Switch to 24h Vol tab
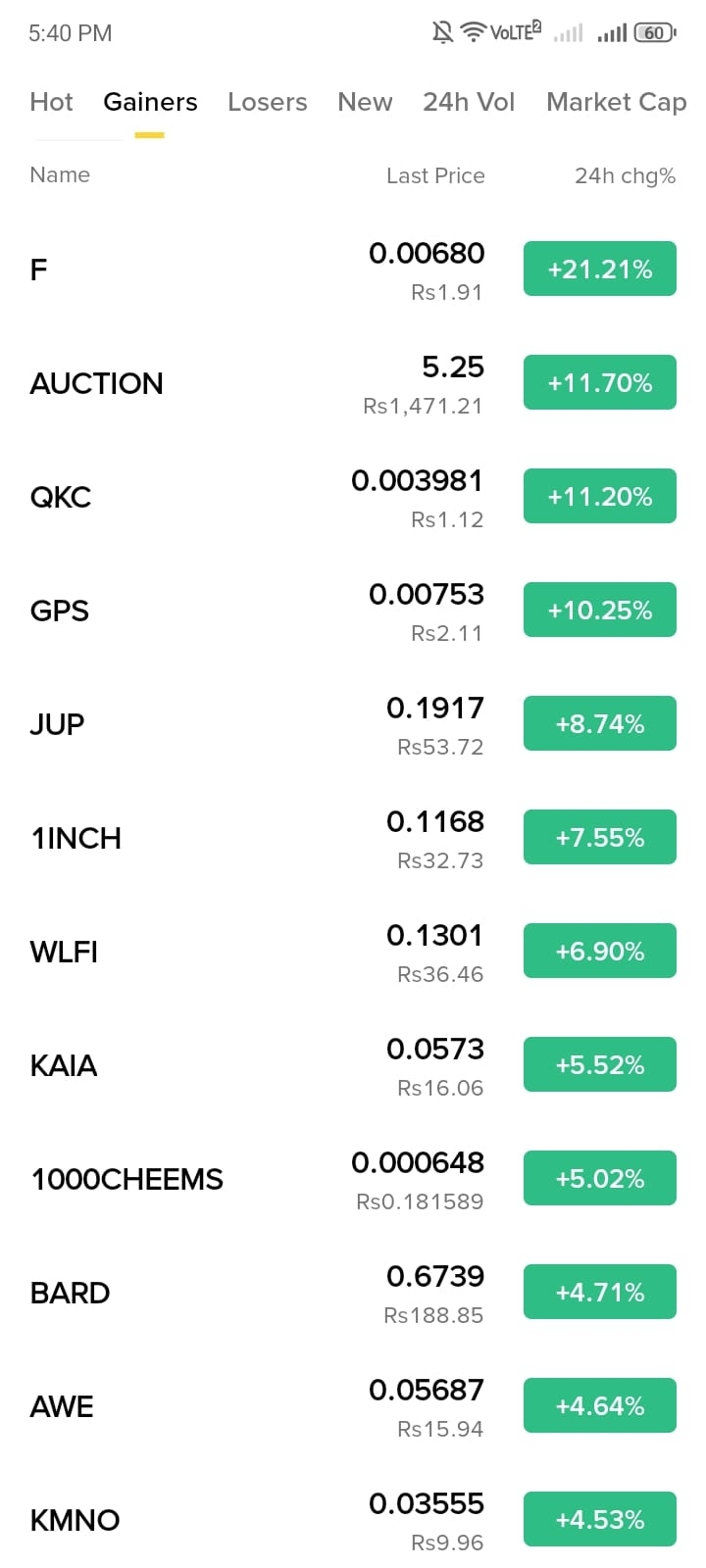Screen dimensions: 706x1568 [x=468, y=102]
